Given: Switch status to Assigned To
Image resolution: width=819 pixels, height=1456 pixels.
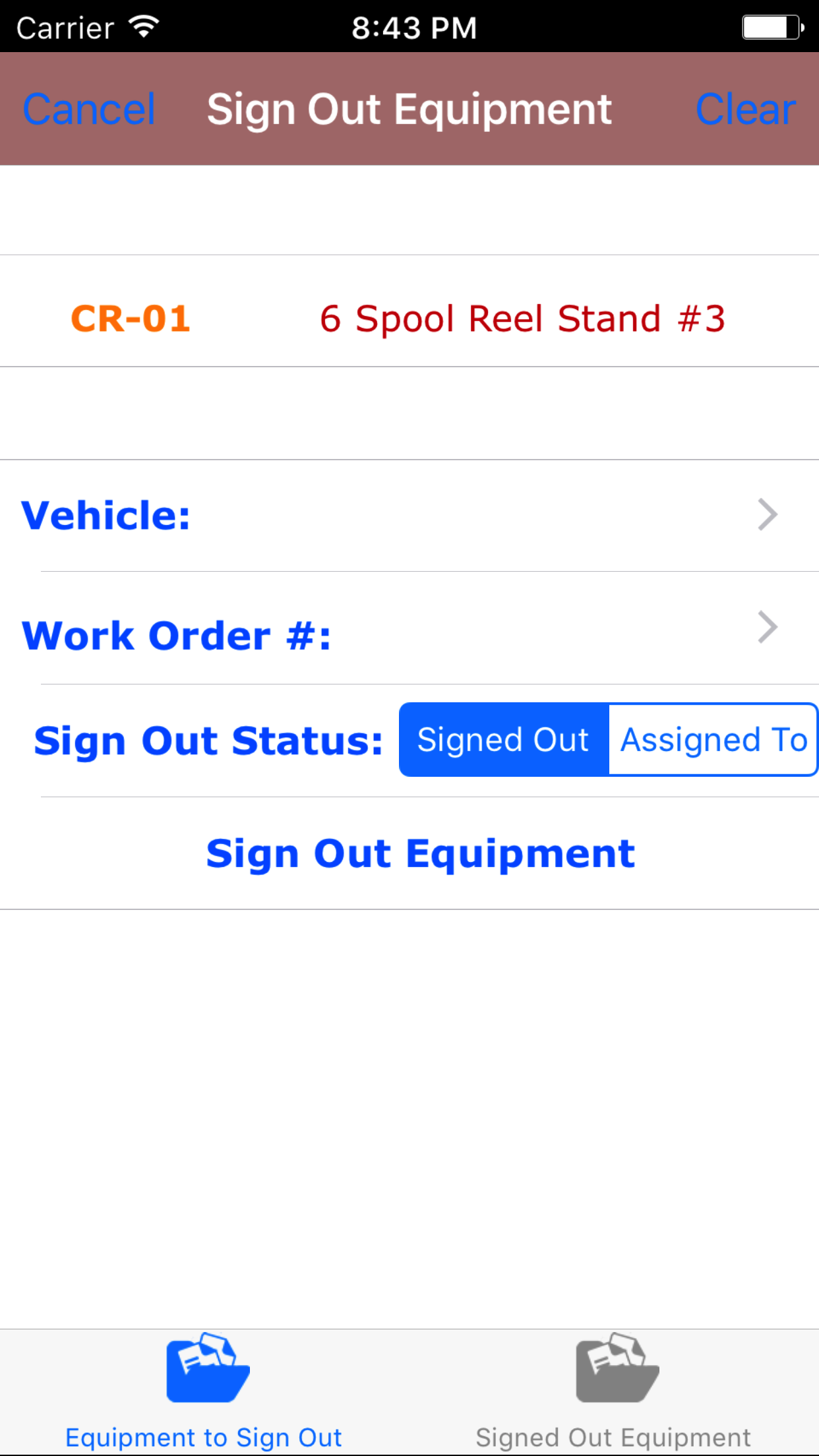Looking at the screenshot, I should click(x=713, y=740).
